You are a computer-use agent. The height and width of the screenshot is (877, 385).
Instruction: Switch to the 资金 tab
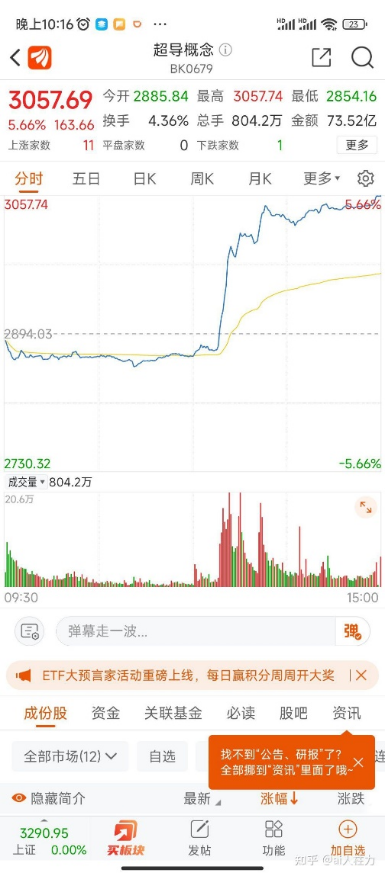point(106,713)
